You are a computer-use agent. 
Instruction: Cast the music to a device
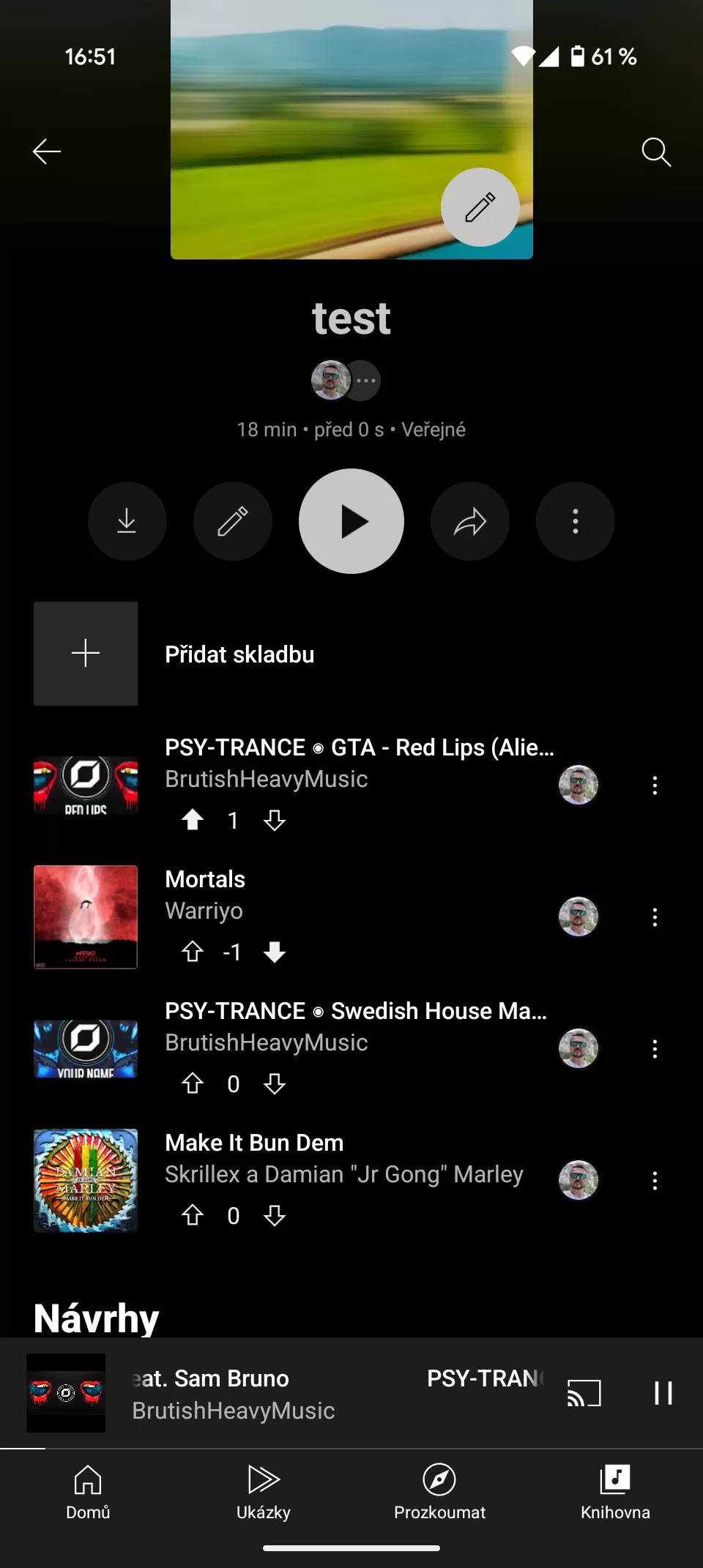pyautogui.click(x=584, y=1393)
